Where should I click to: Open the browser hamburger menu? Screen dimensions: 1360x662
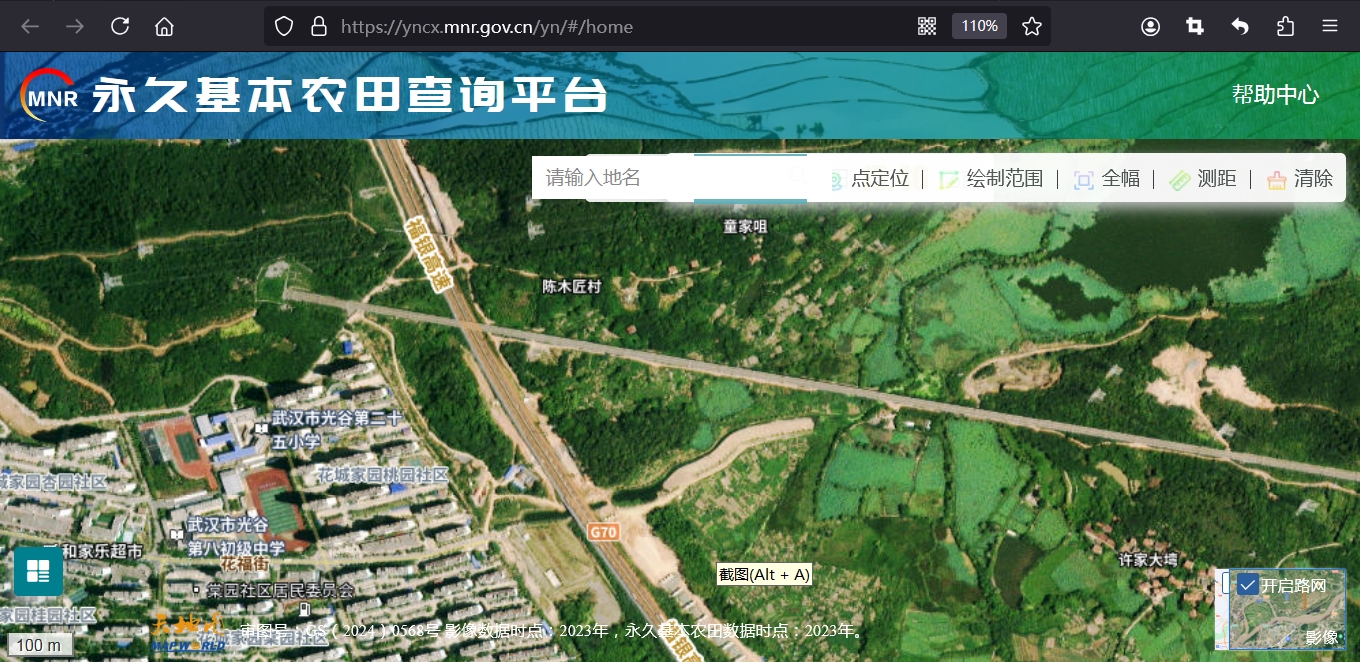(x=1330, y=26)
